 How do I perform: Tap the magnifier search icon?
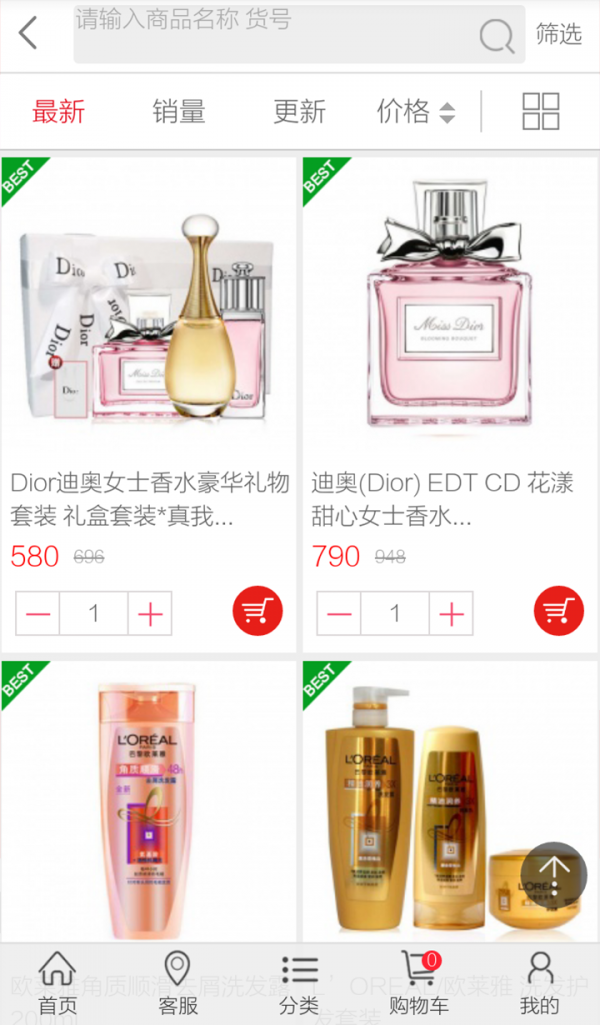(x=497, y=37)
